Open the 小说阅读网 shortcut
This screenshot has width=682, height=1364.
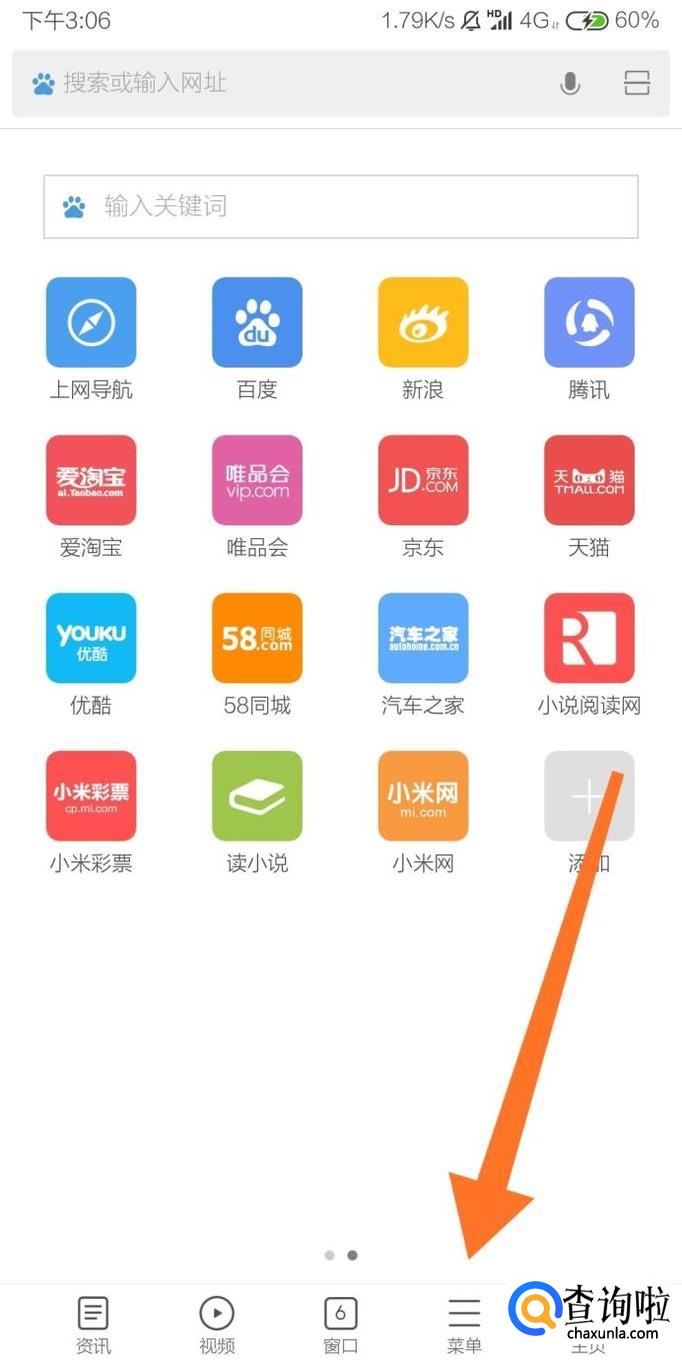point(589,638)
